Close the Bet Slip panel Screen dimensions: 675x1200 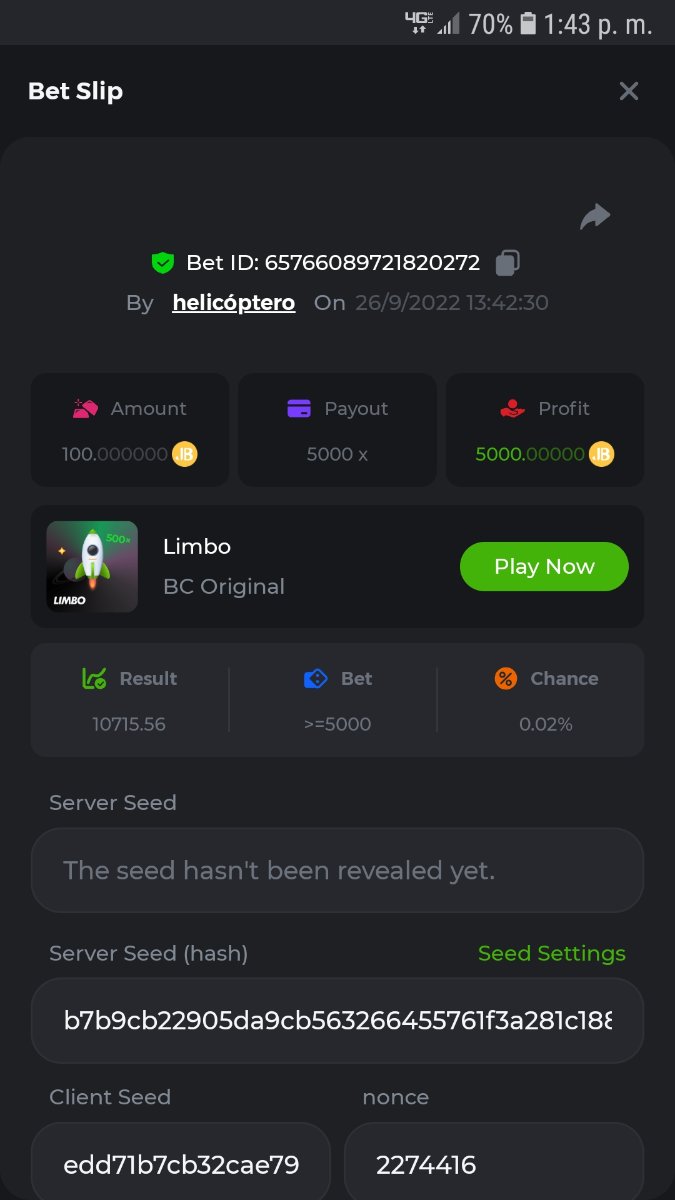click(x=628, y=91)
